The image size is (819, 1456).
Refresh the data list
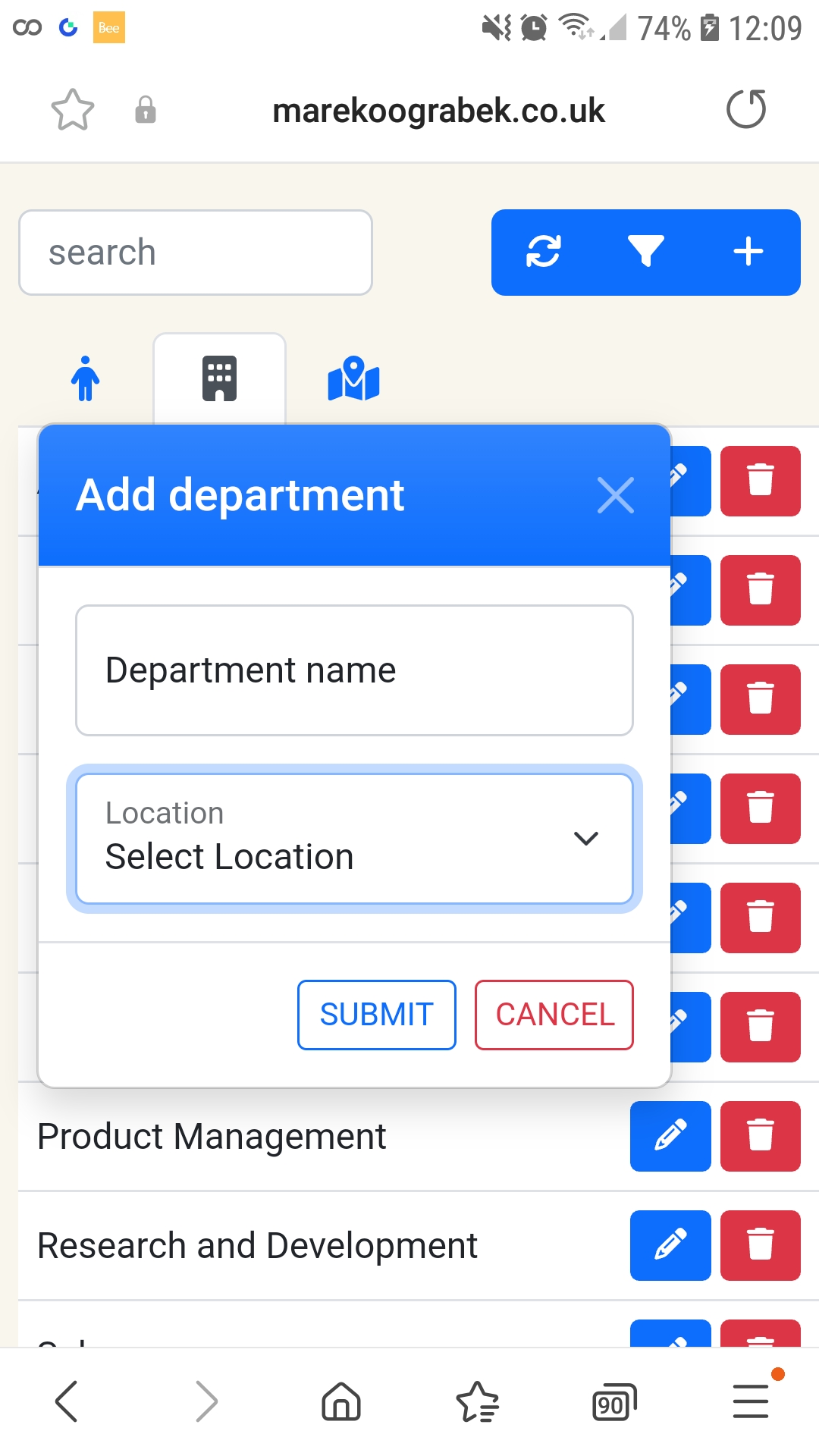[543, 252]
